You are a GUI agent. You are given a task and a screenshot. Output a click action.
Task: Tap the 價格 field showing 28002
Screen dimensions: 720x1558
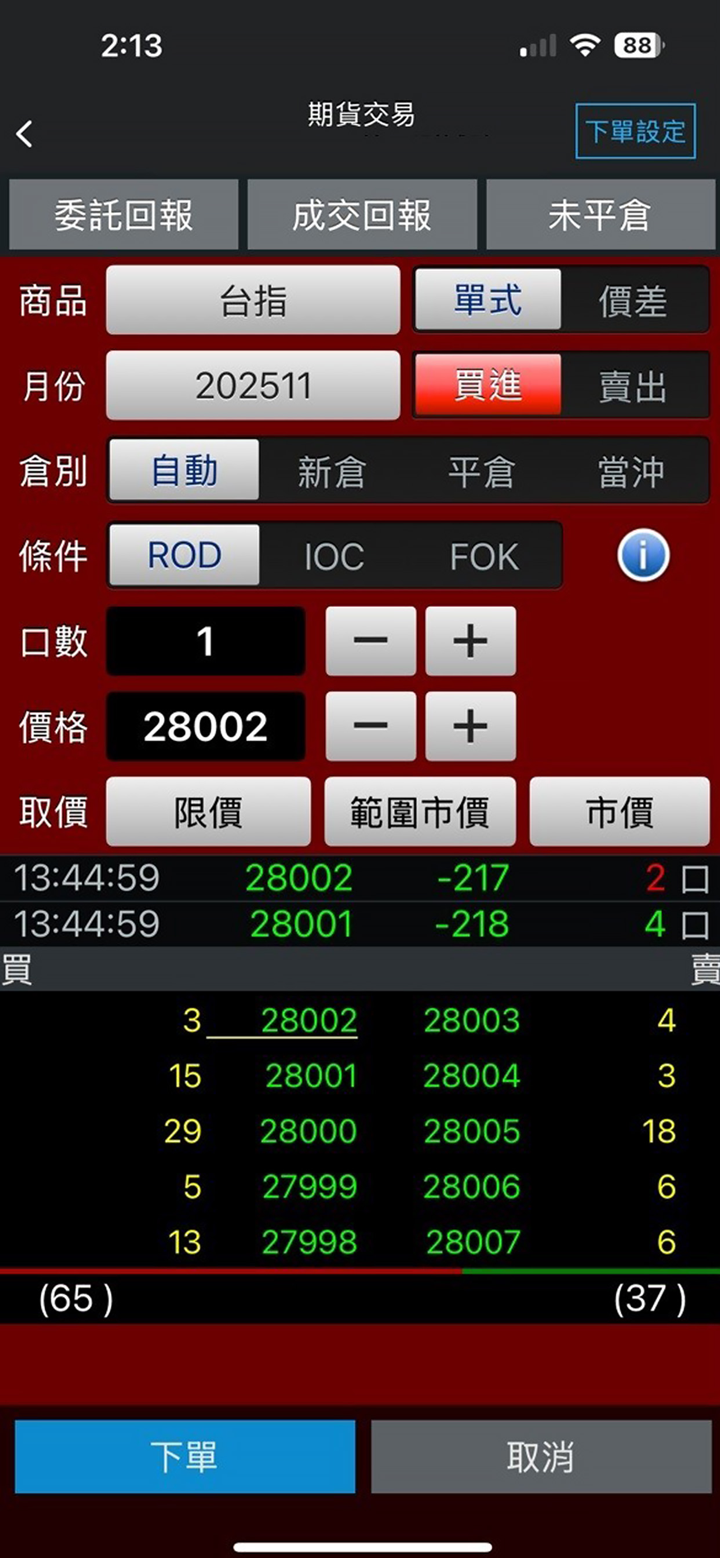[x=205, y=727]
